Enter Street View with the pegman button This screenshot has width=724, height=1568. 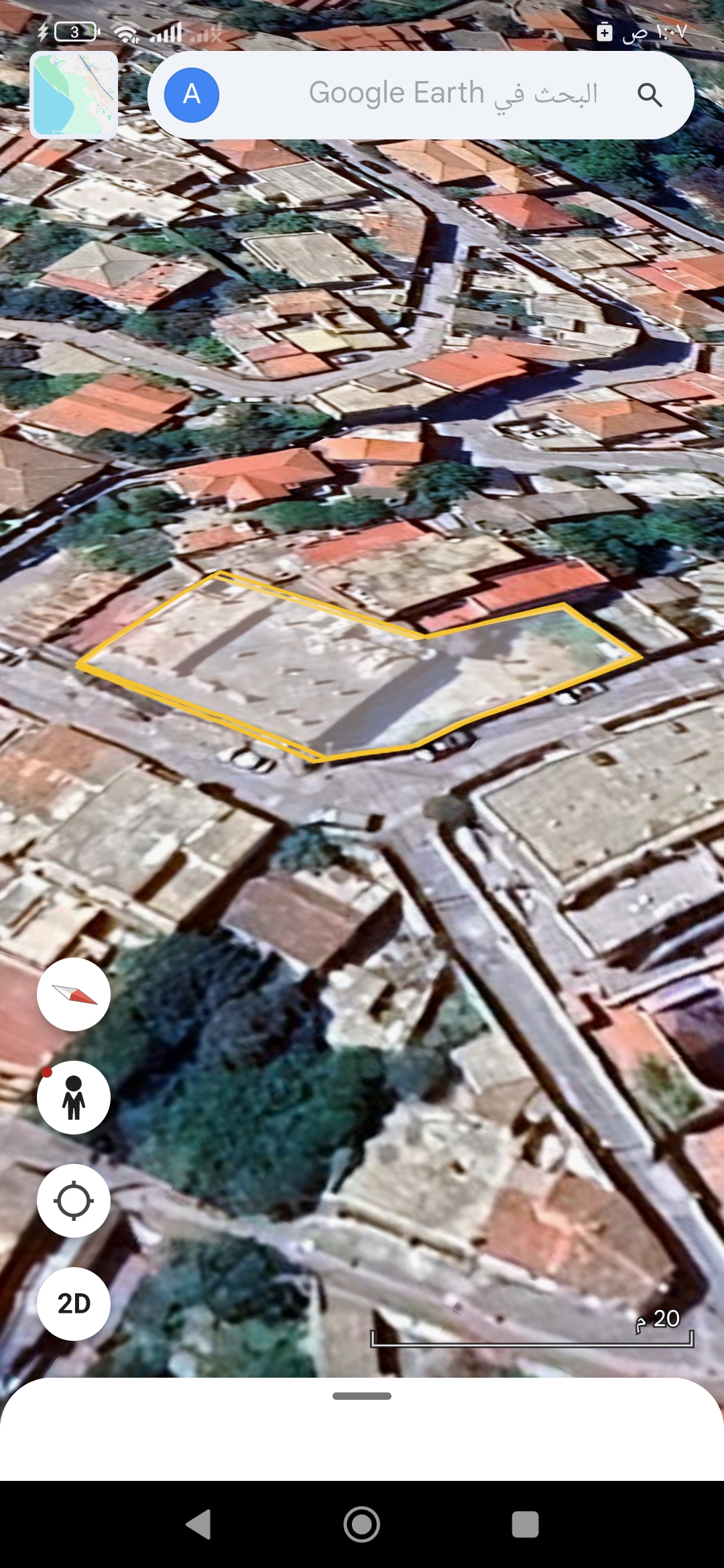[74, 1098]
